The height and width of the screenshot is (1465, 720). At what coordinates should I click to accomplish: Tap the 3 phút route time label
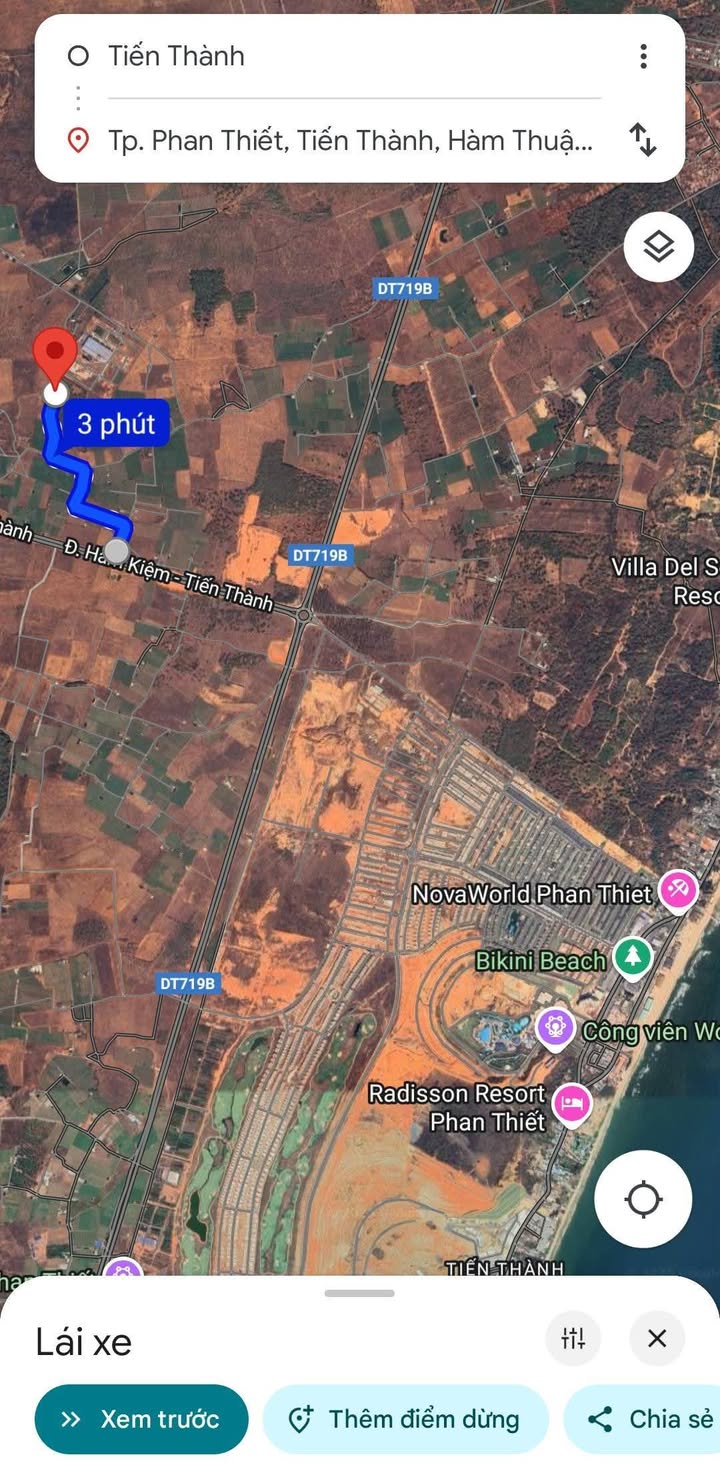(x=117, y=424)
